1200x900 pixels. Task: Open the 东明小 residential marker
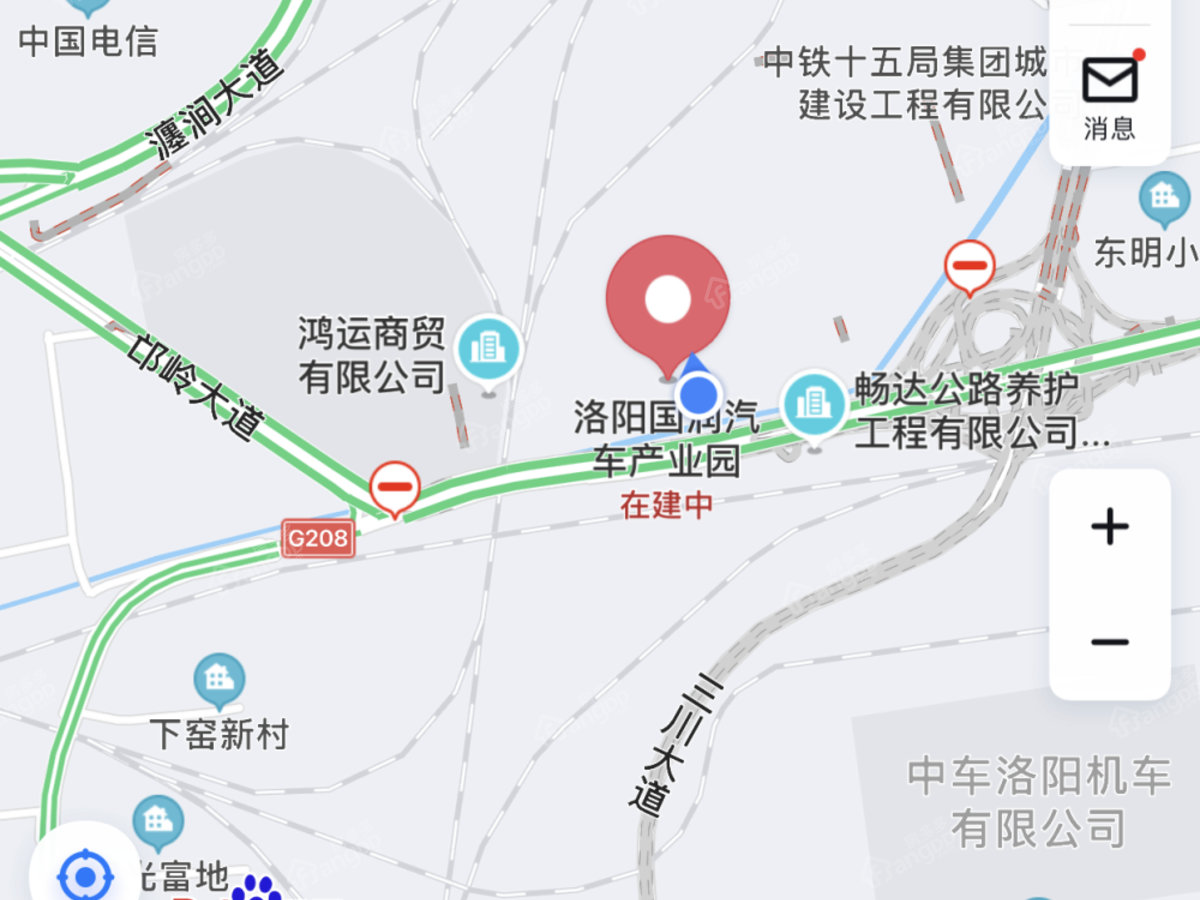[1164, 198]
